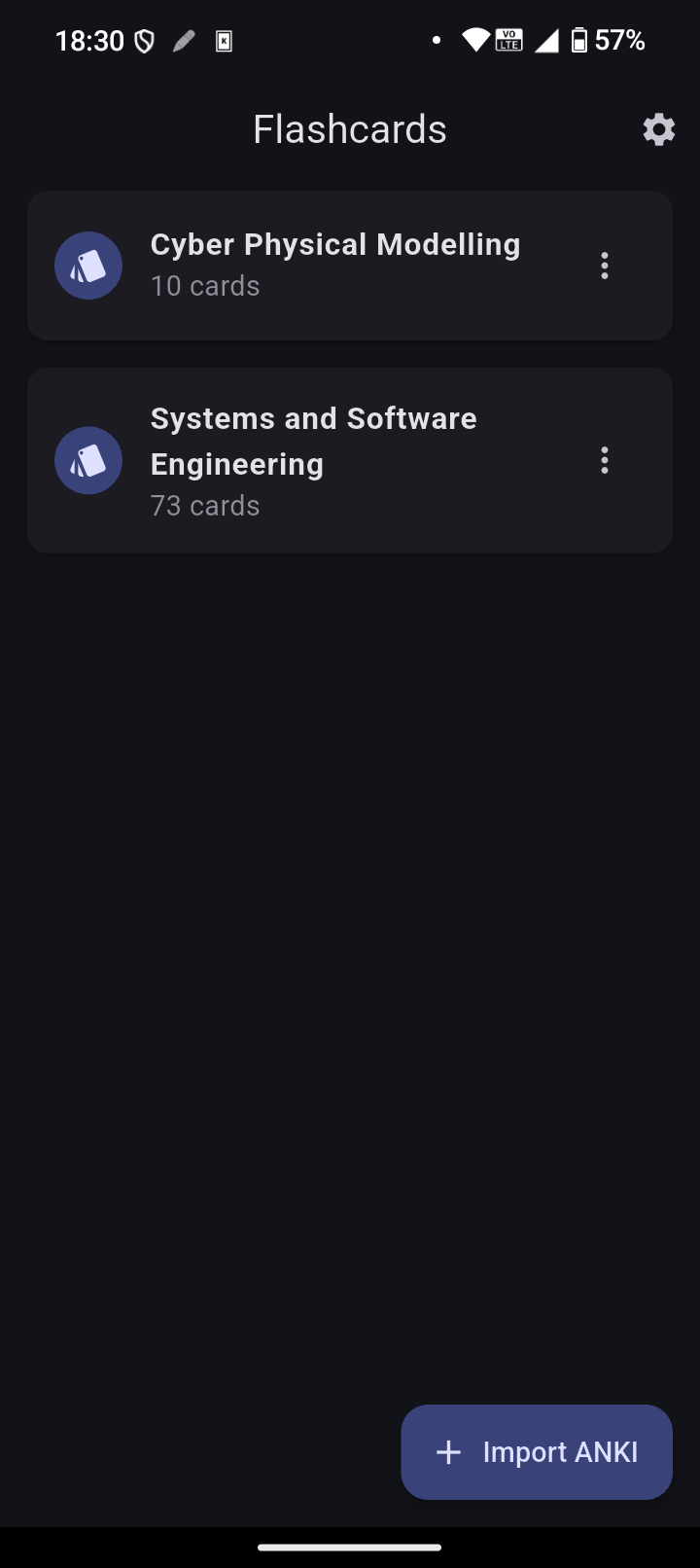
Task: Click the 73 cards label
Action: click(204, 505)
